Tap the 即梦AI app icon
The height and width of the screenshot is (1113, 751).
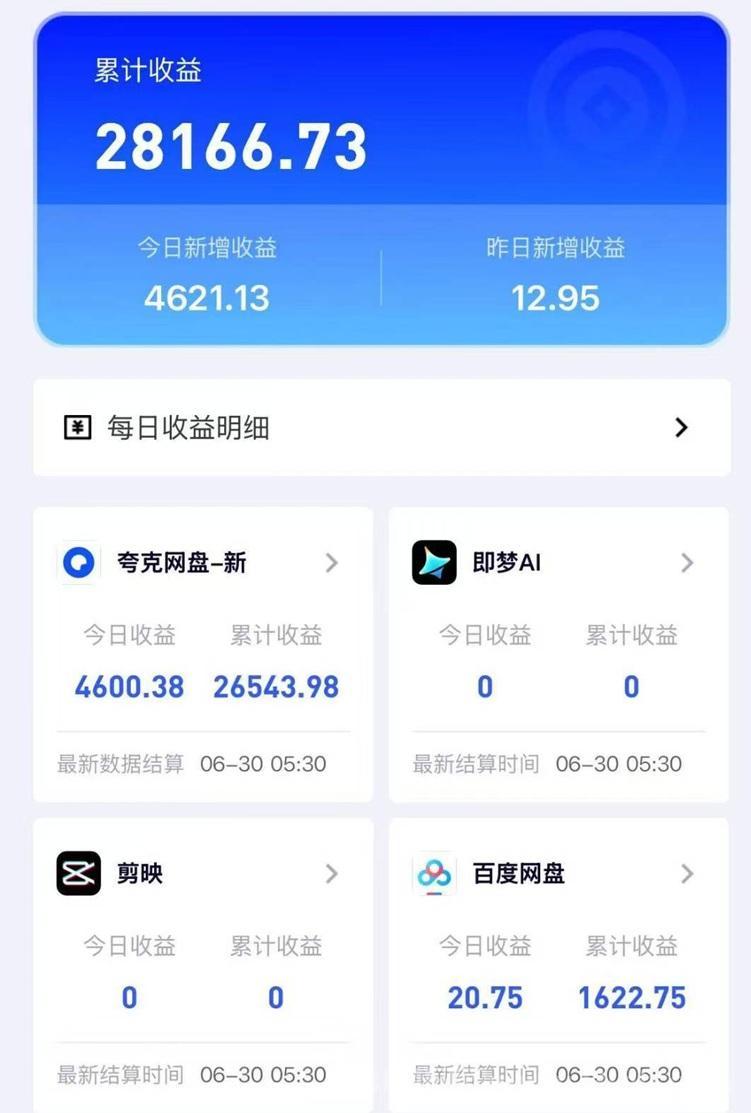click(x=434, y=562)
